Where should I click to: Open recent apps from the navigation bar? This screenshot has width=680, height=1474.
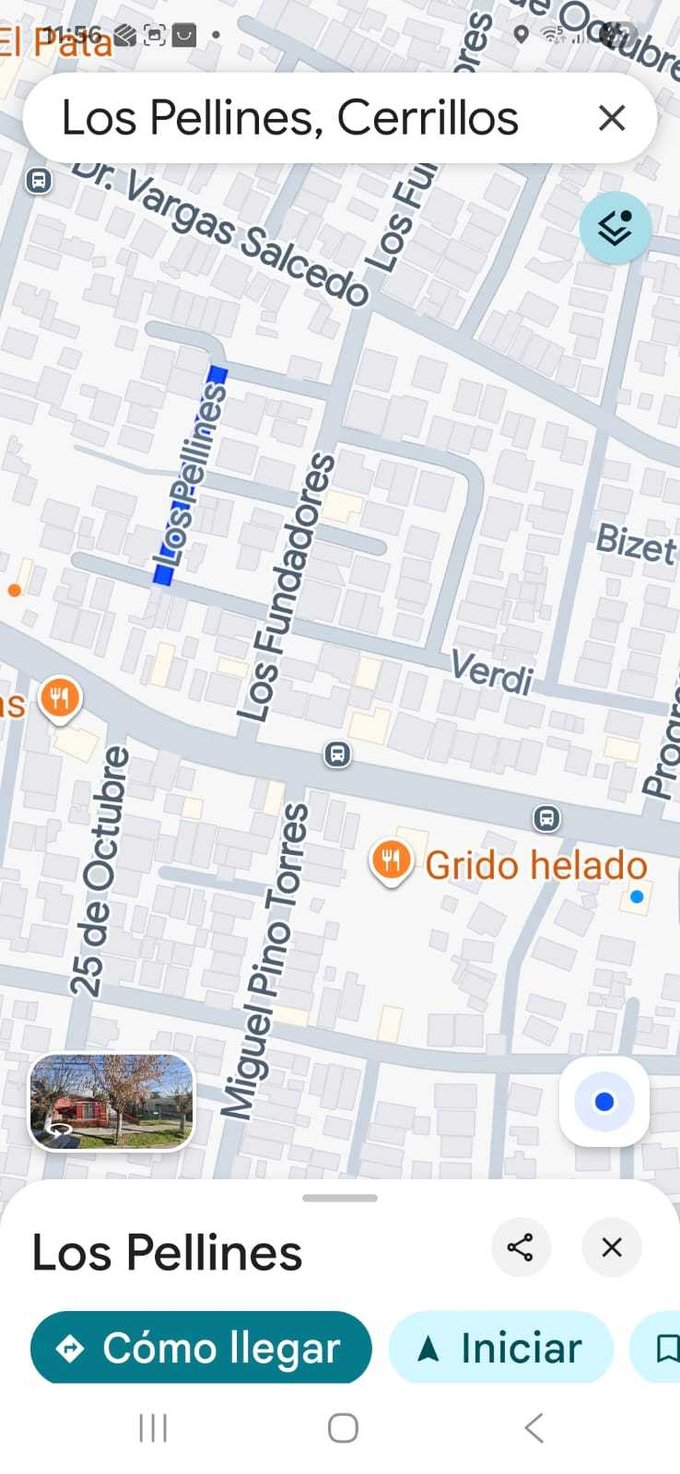(152, 1428)
